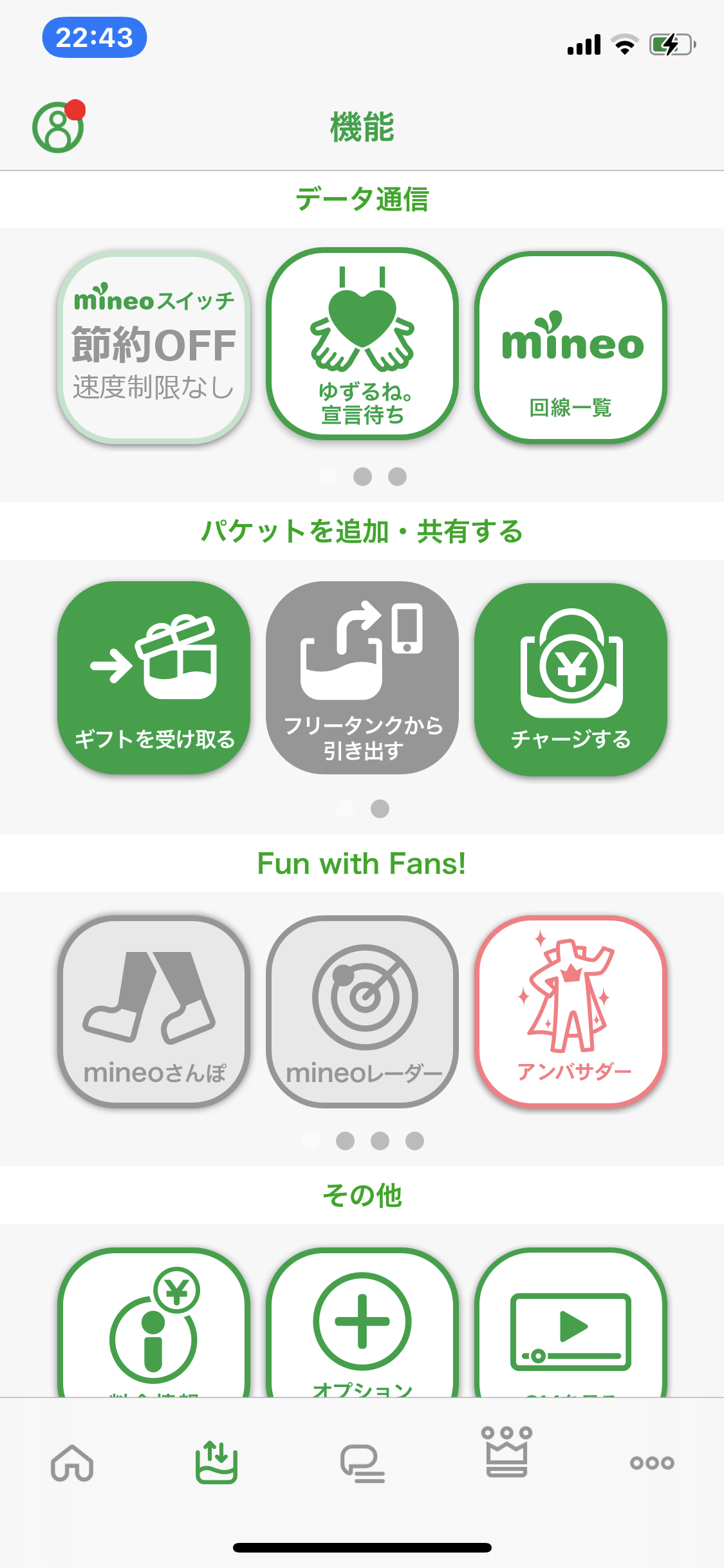Open the profile icon with notification badge

(x=59, y=127)
